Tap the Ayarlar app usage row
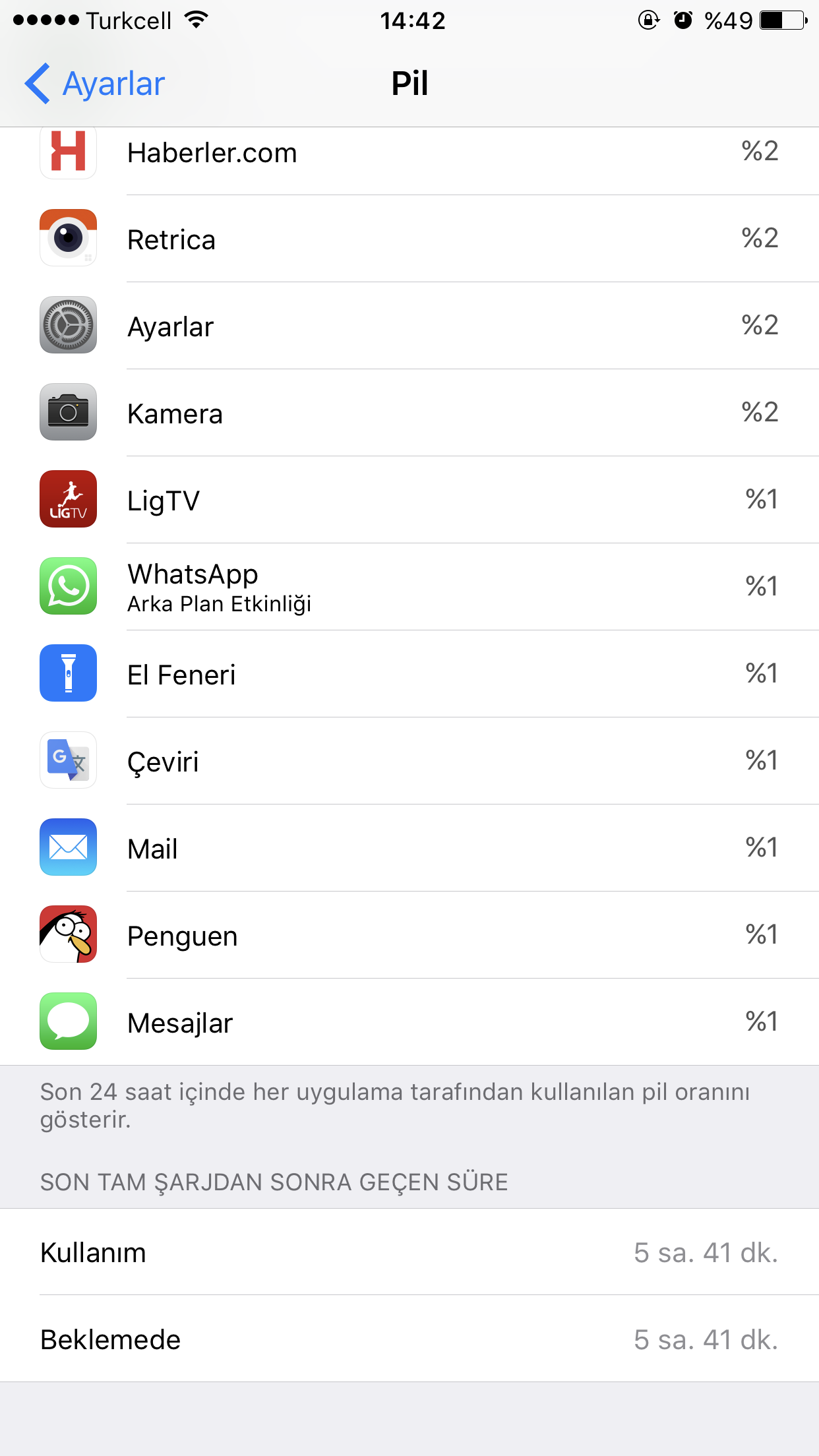Image resolution: width=819 pixels, height=1456 pixels. point(409,326)
